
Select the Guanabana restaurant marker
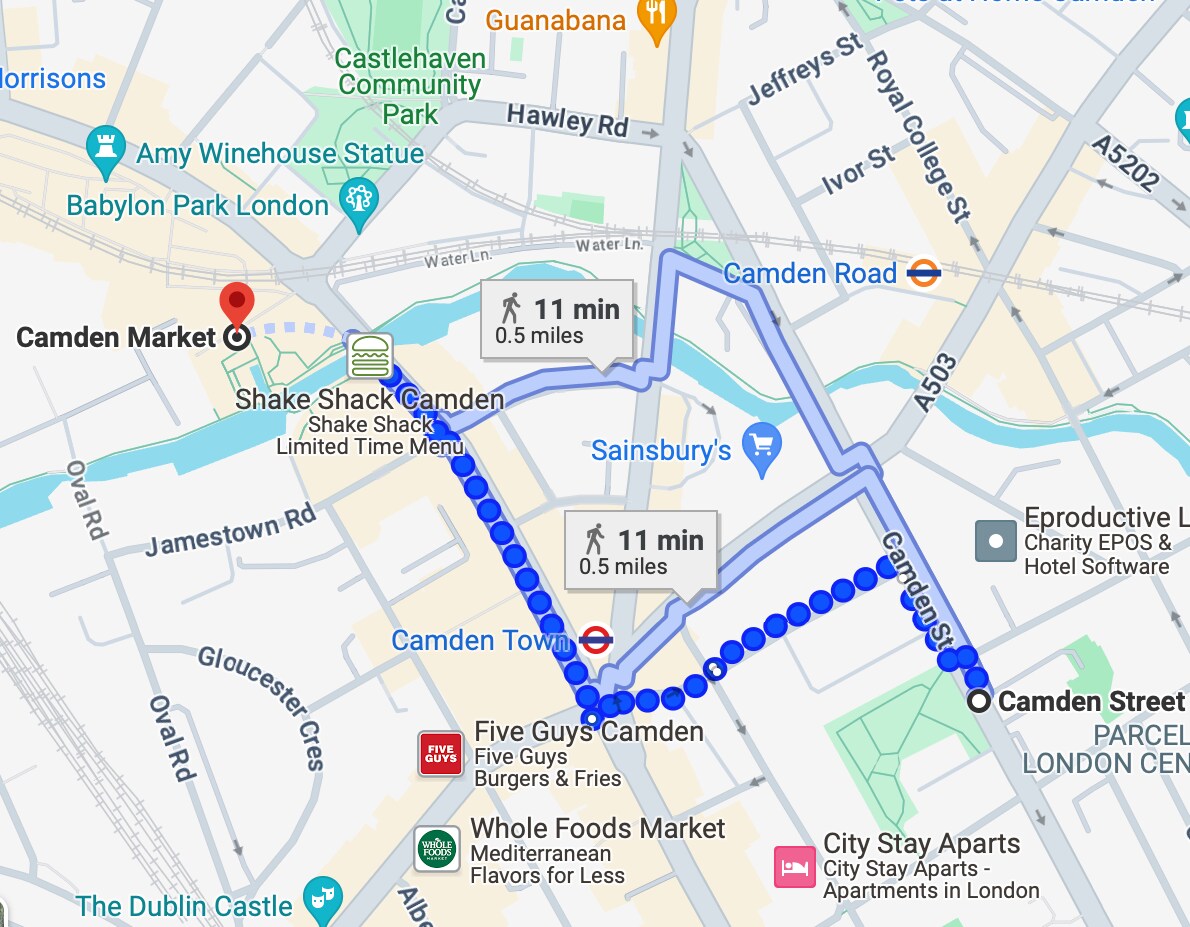point(656,19)
